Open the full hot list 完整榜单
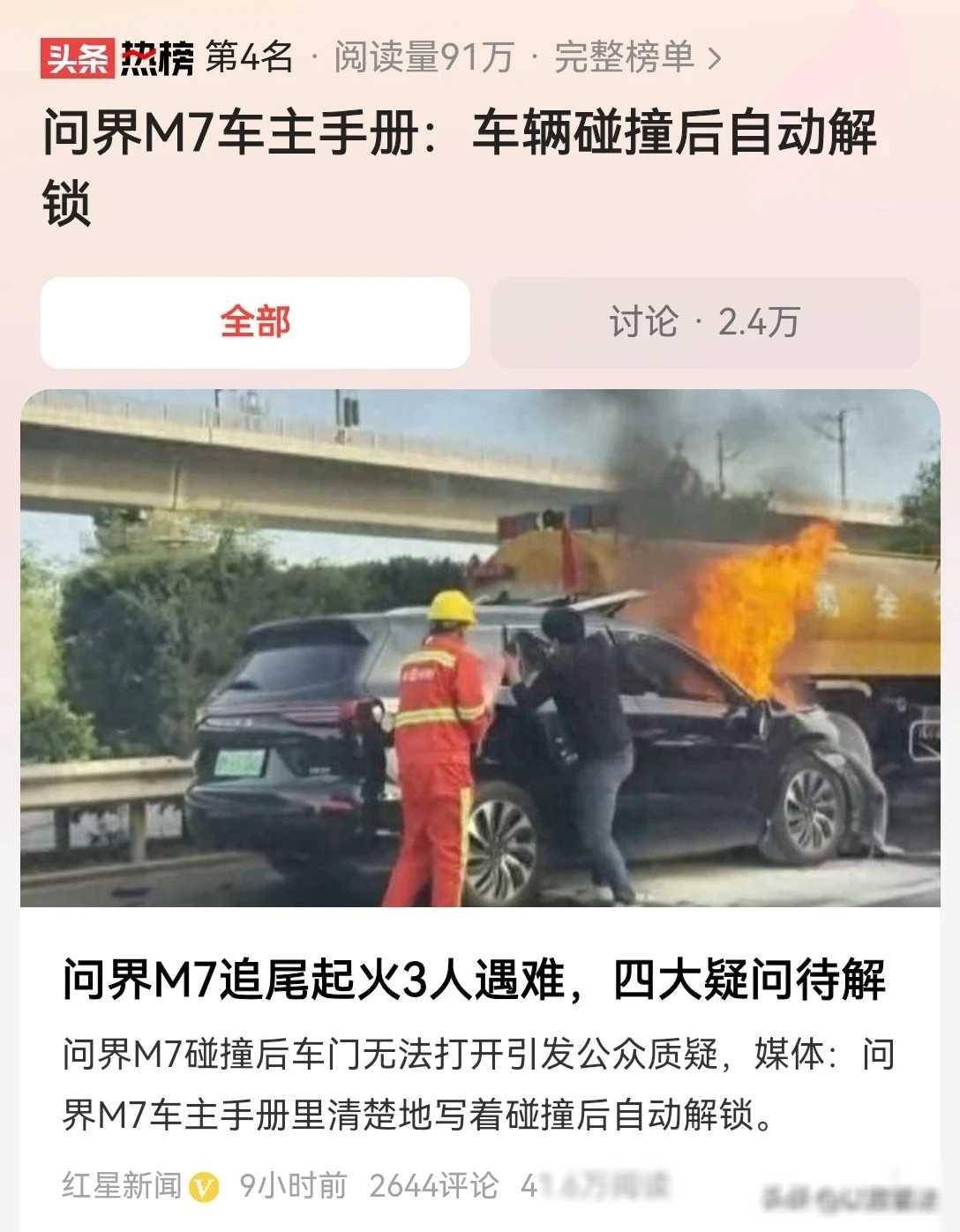 click(x=637, y=58)
